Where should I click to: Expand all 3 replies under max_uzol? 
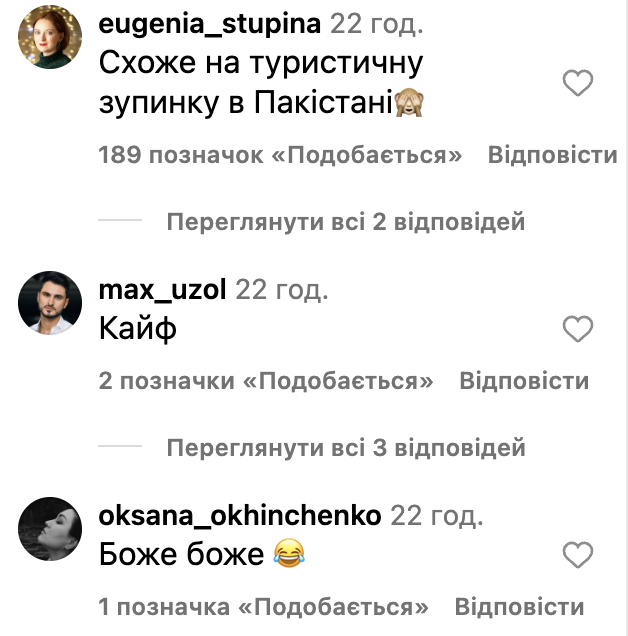coord(345,446)
